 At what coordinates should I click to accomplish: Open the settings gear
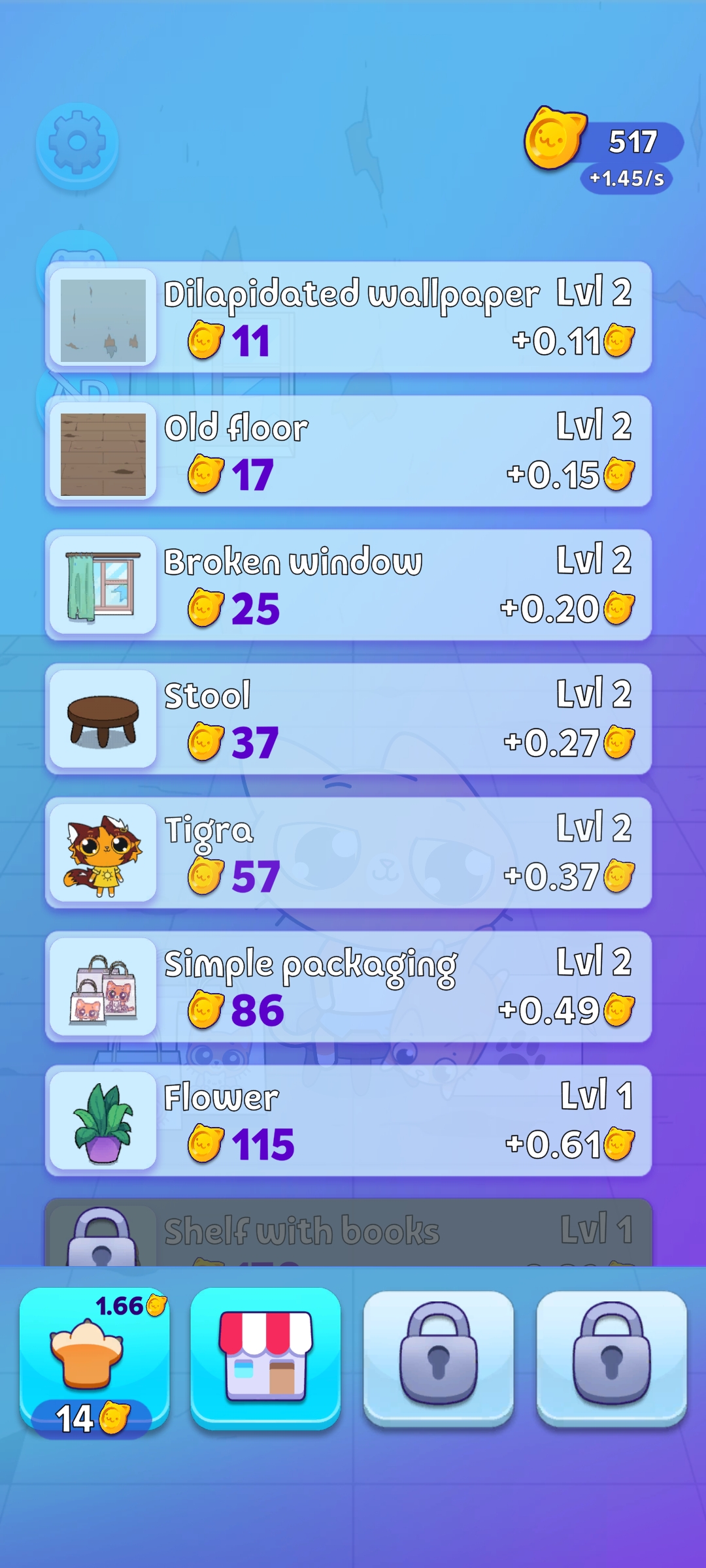tap(77, 143)
